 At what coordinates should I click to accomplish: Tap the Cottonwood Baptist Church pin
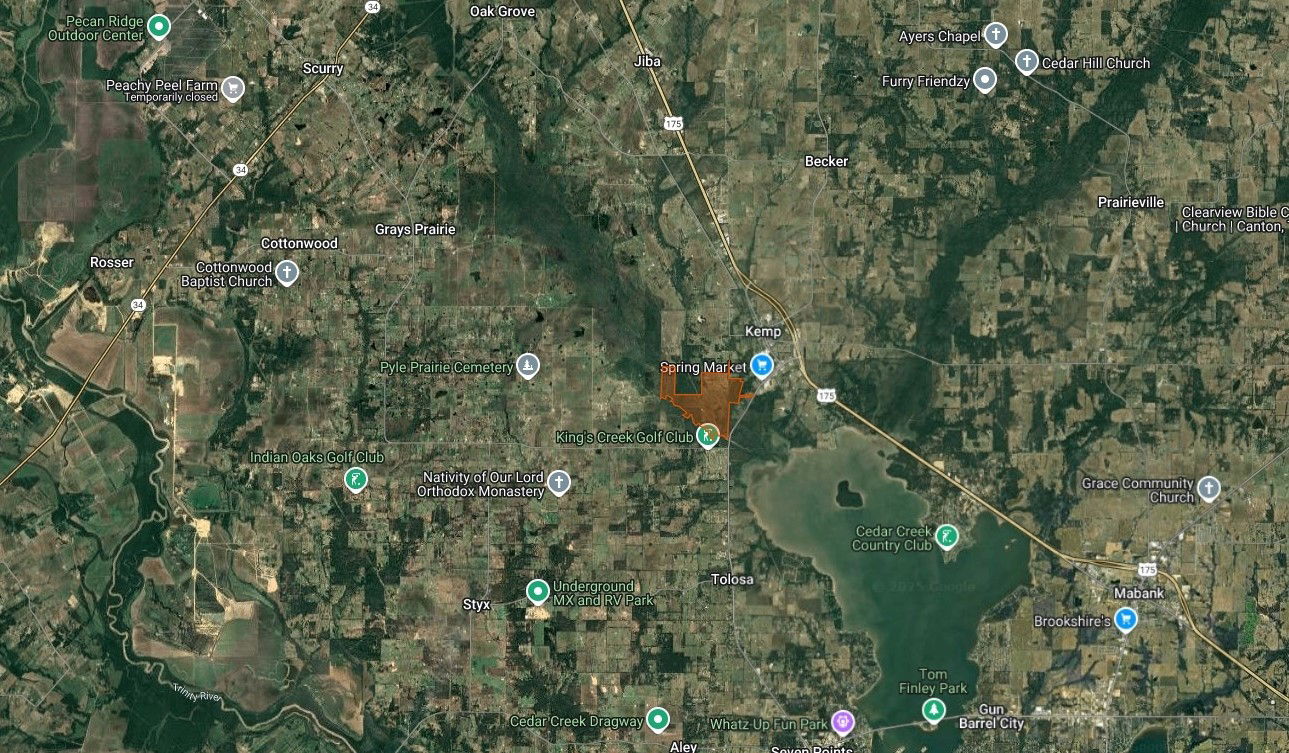(288, 272)
